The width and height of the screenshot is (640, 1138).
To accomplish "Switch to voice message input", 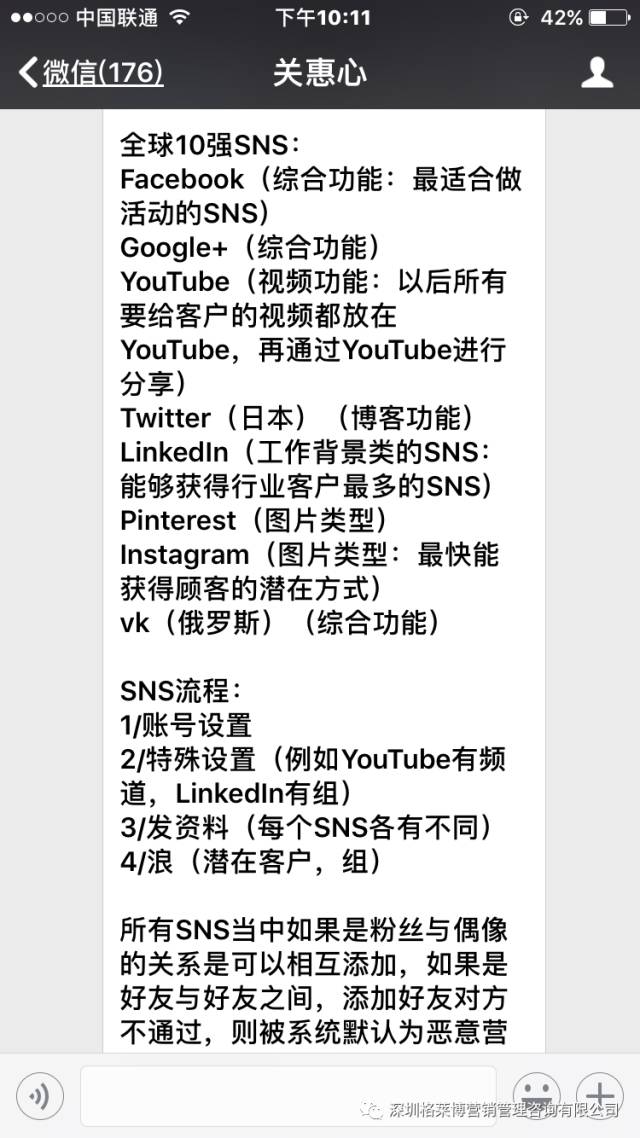I will [x=40, y=1097].
